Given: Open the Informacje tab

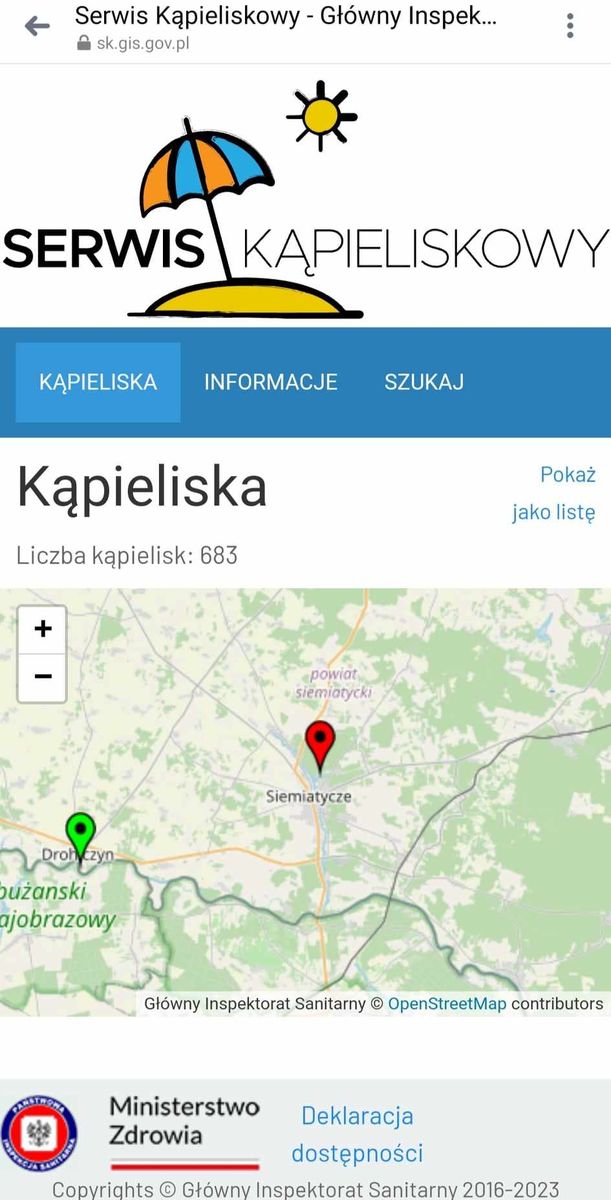Looking at the screenshot, I should [271, 382].
